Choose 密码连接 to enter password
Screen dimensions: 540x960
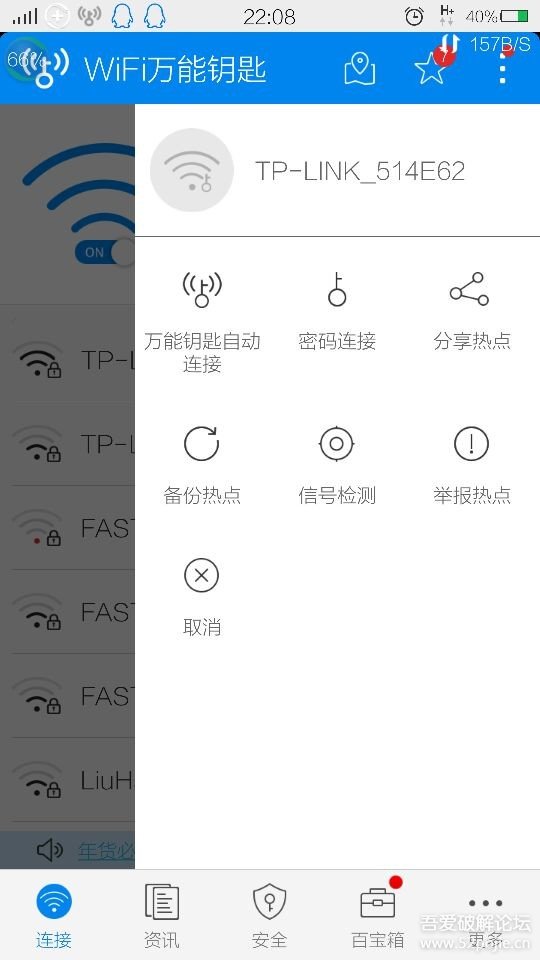337,311
